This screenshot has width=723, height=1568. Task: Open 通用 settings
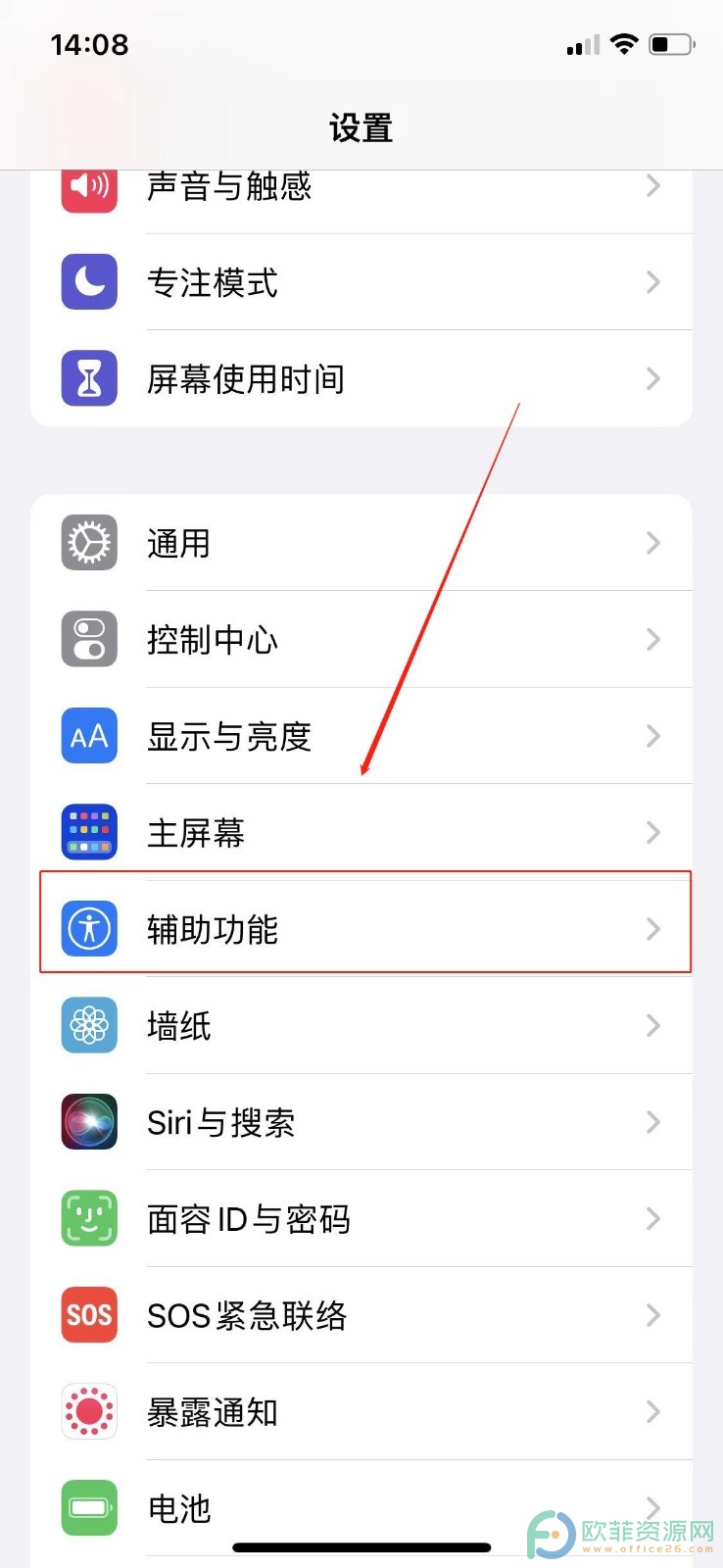[361, 543]
